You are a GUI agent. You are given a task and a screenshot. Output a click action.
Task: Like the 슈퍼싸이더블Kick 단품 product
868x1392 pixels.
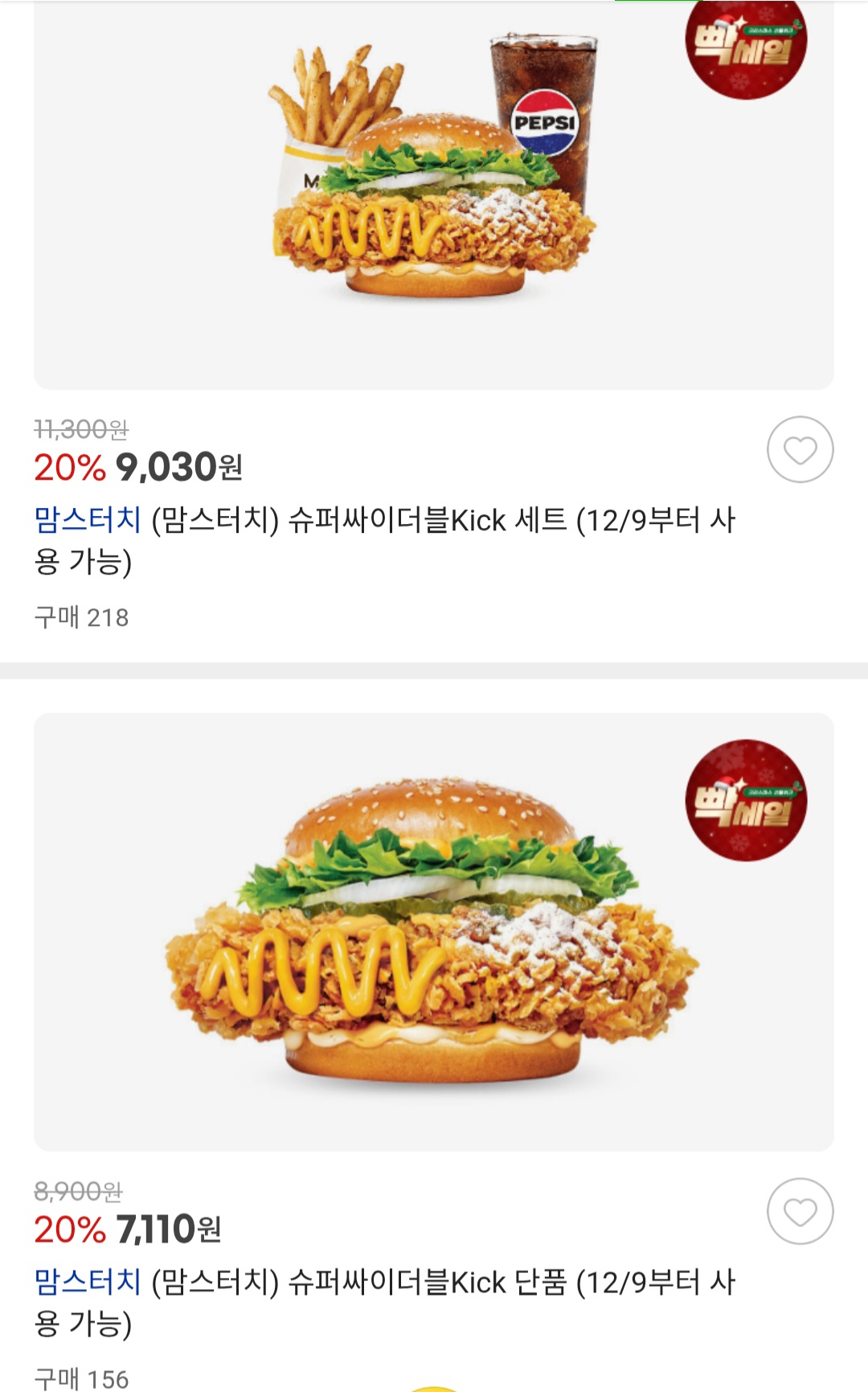click(800, 1211)
